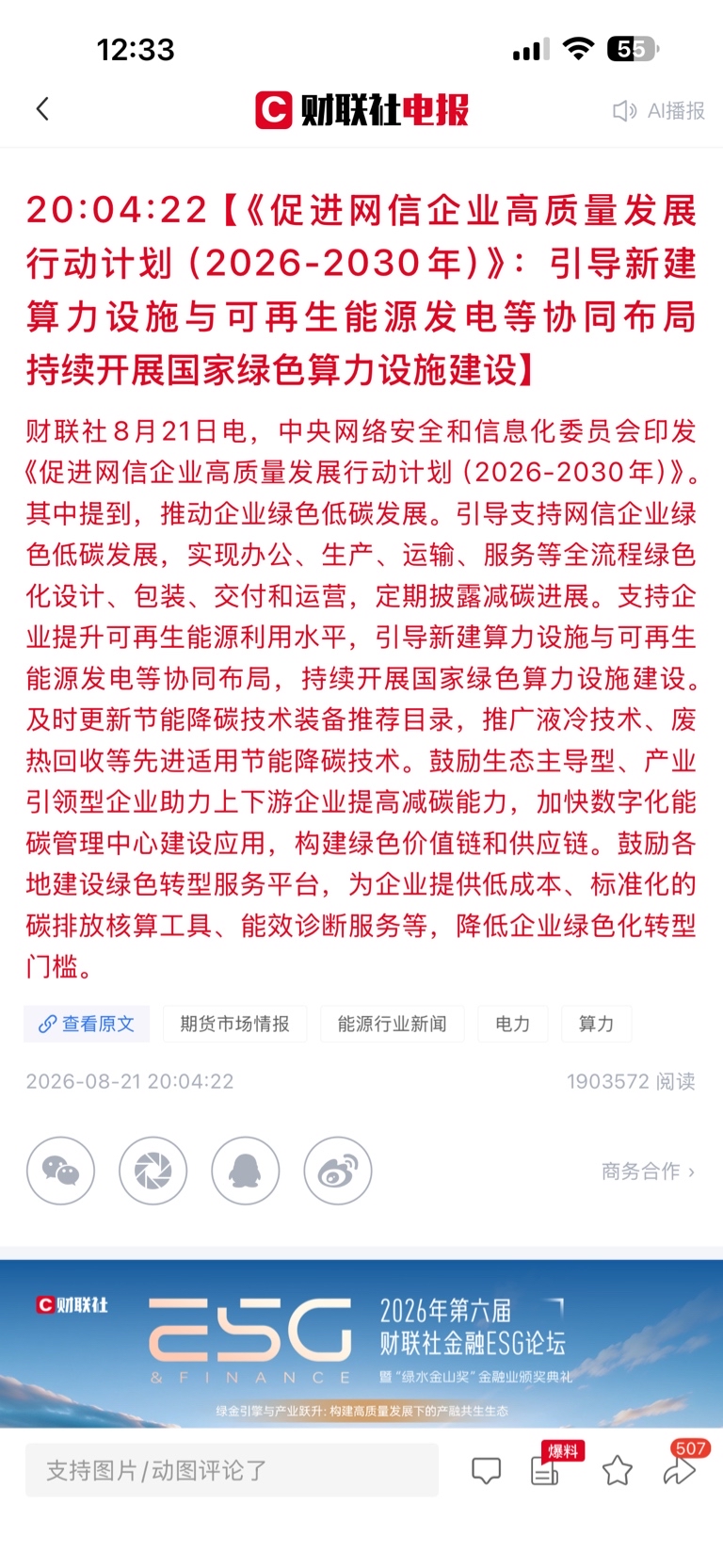Screen dimensions: 723x1568
Task: Favorite this article with the star
Action: pyautogui.click(x=618, y=1471)
